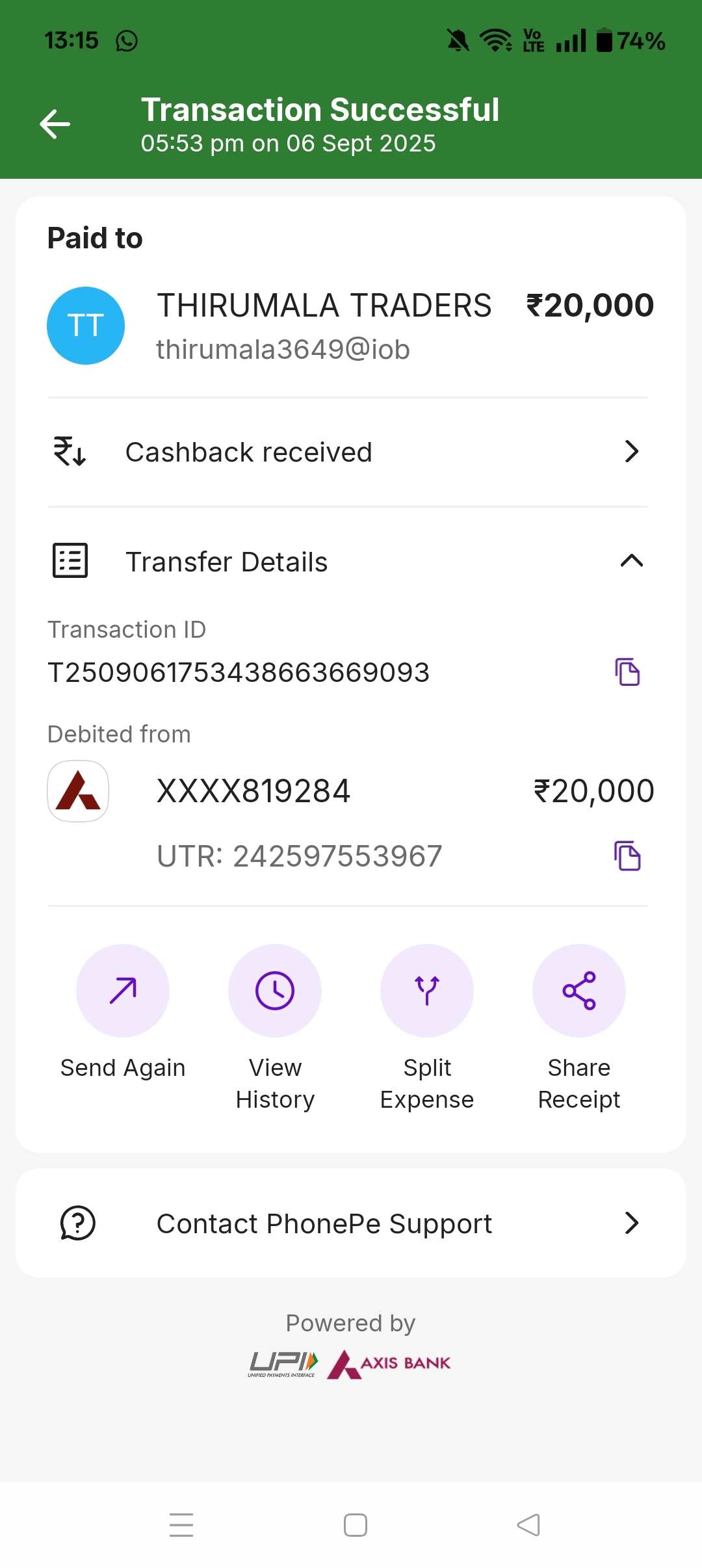Viewport: 702px width, 1568px height.
Task: Go to the system home screen
Action: coord(356,1525)
